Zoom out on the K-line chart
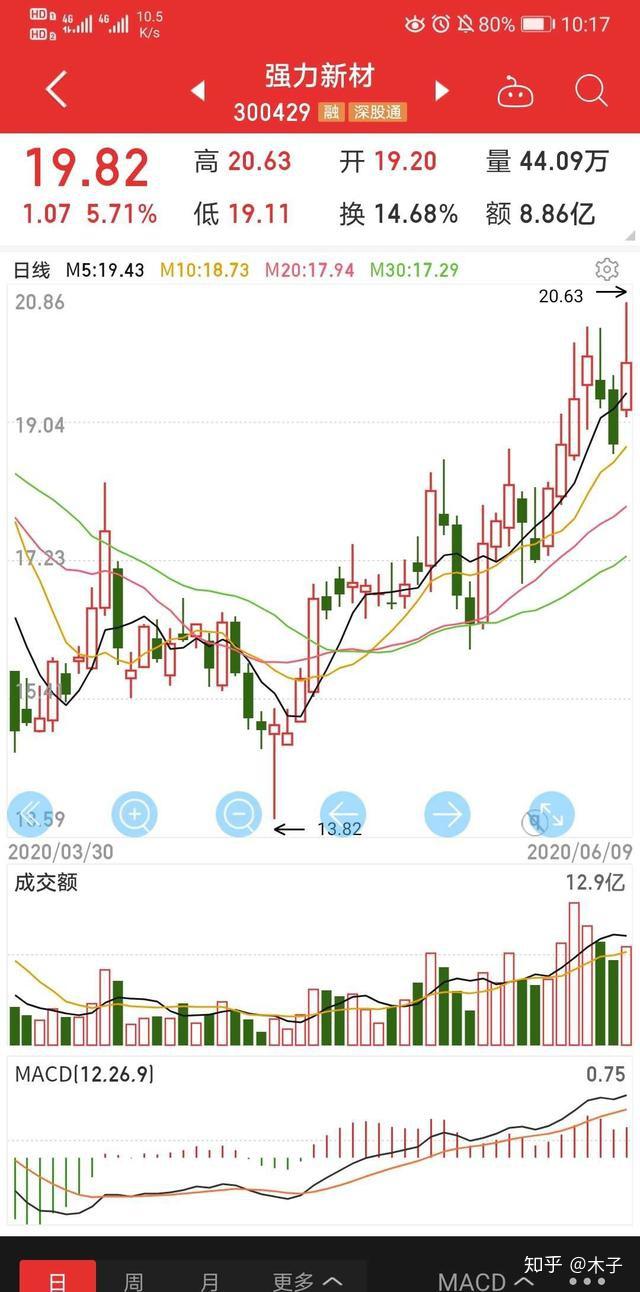This screenshot has height=1292, width=640. 238,815
